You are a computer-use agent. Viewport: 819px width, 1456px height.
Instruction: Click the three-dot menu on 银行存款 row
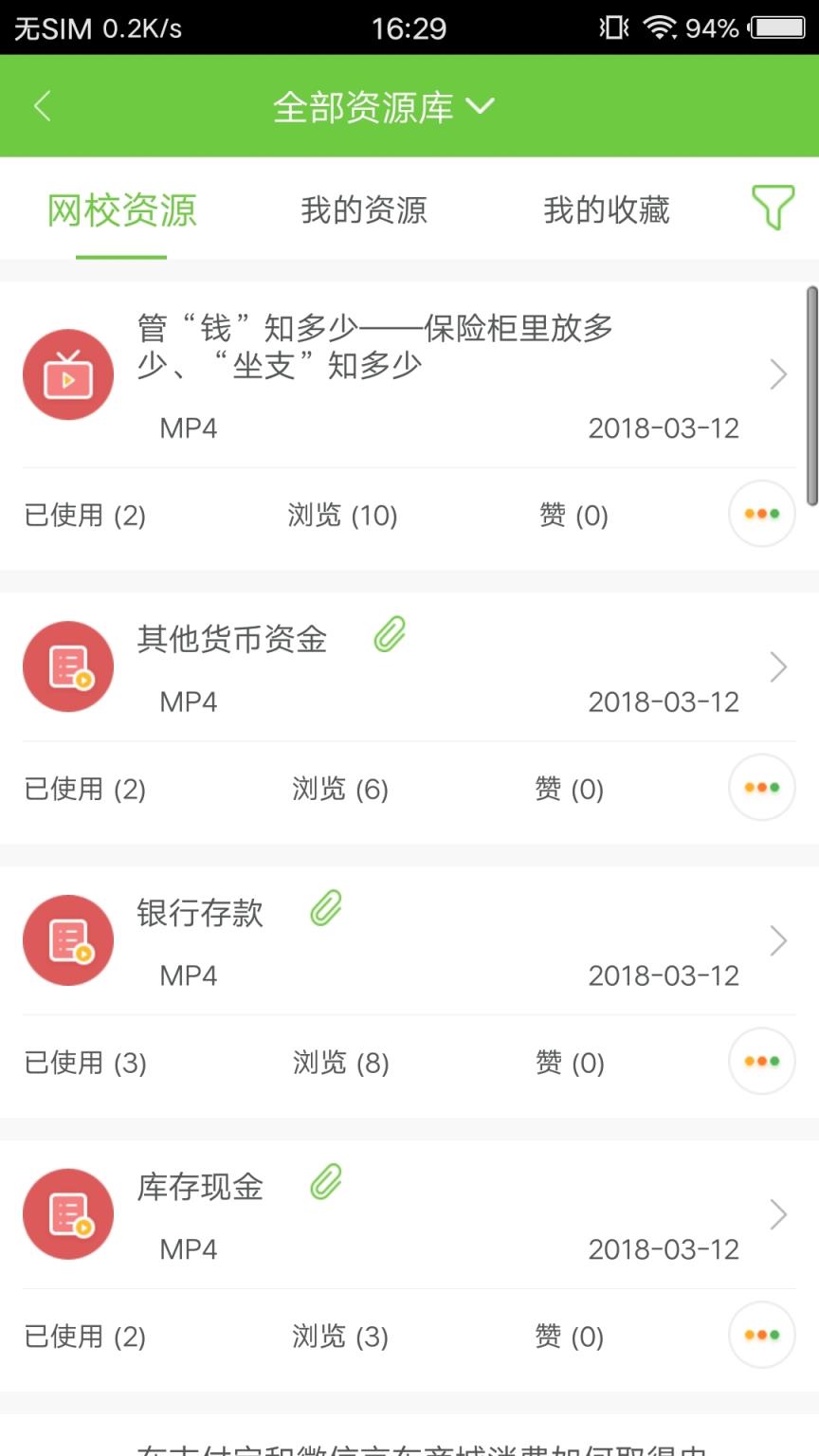[x=761, y=1061]
